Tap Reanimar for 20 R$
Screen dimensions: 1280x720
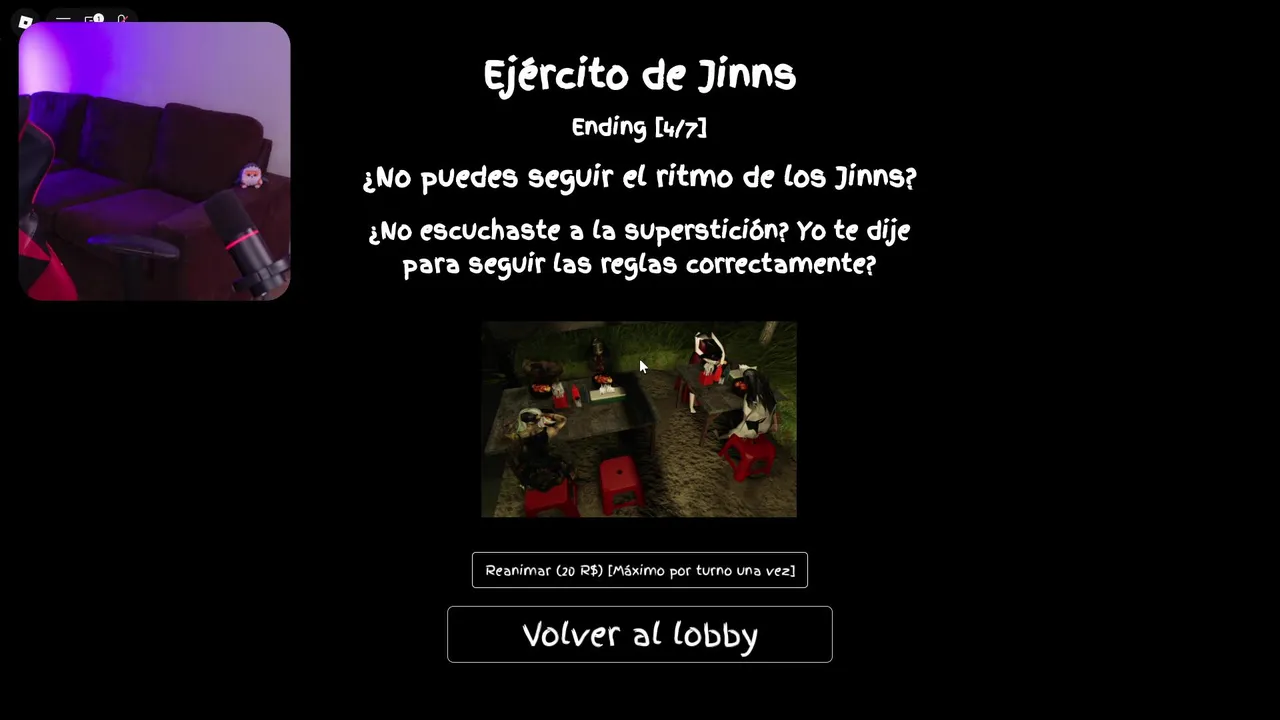639,570
